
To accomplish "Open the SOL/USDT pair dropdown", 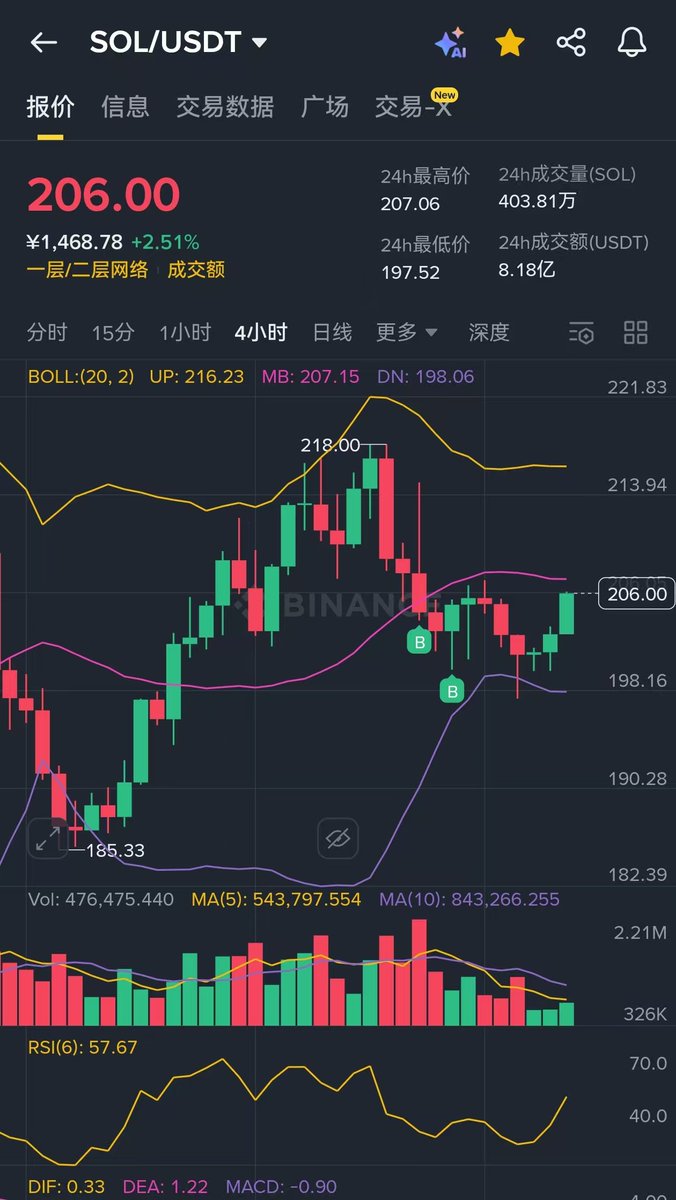I will 178,42.
